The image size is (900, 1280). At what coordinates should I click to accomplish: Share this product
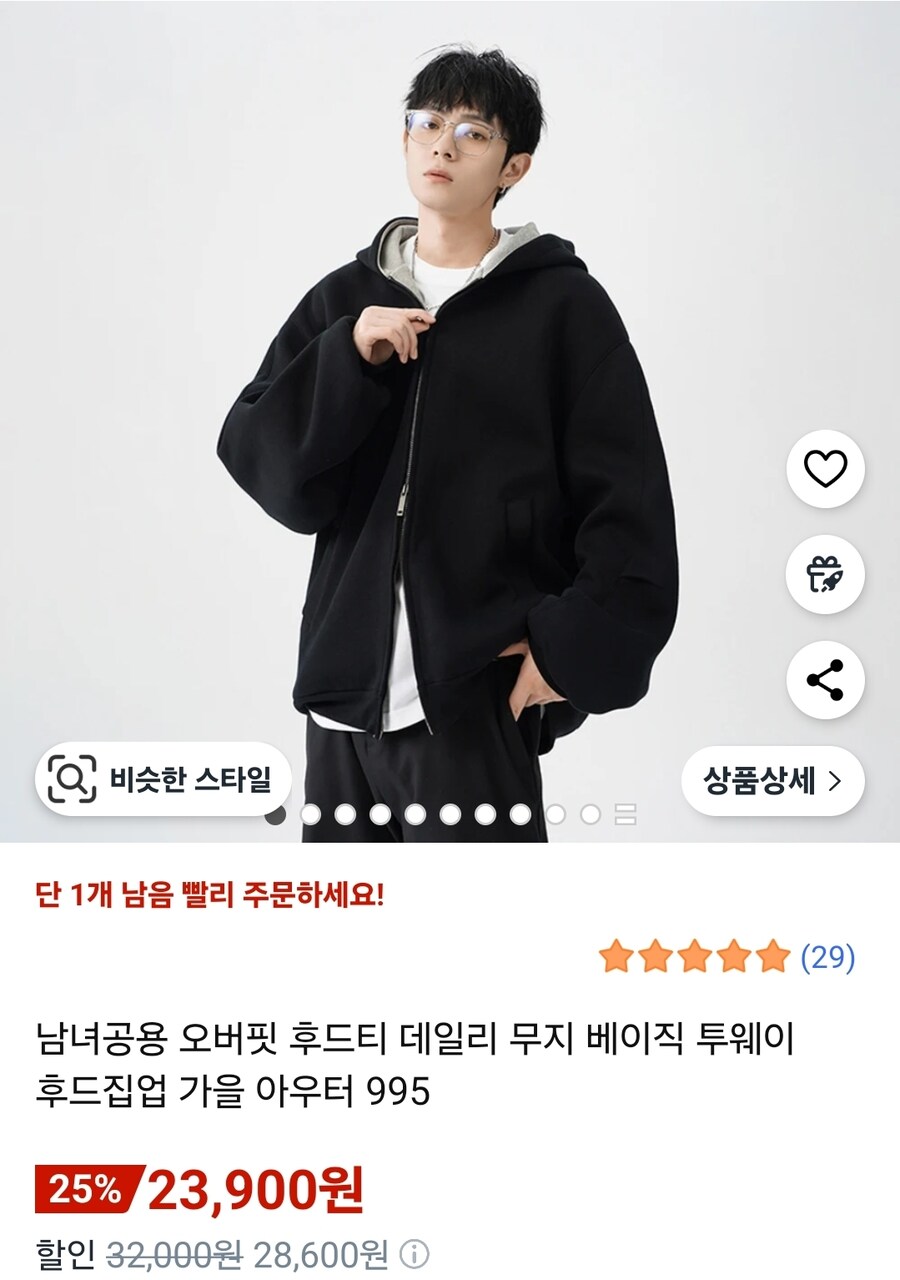pyautogui.click(x=825, y=681)
